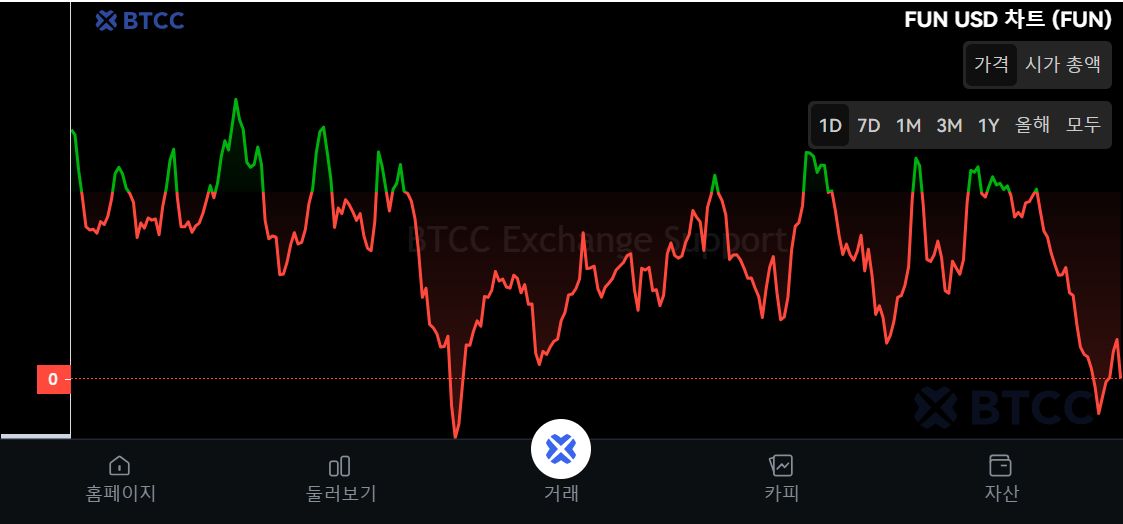Select the 1D time range
This screenshot has width=1123, height=524.
point(830,125)
